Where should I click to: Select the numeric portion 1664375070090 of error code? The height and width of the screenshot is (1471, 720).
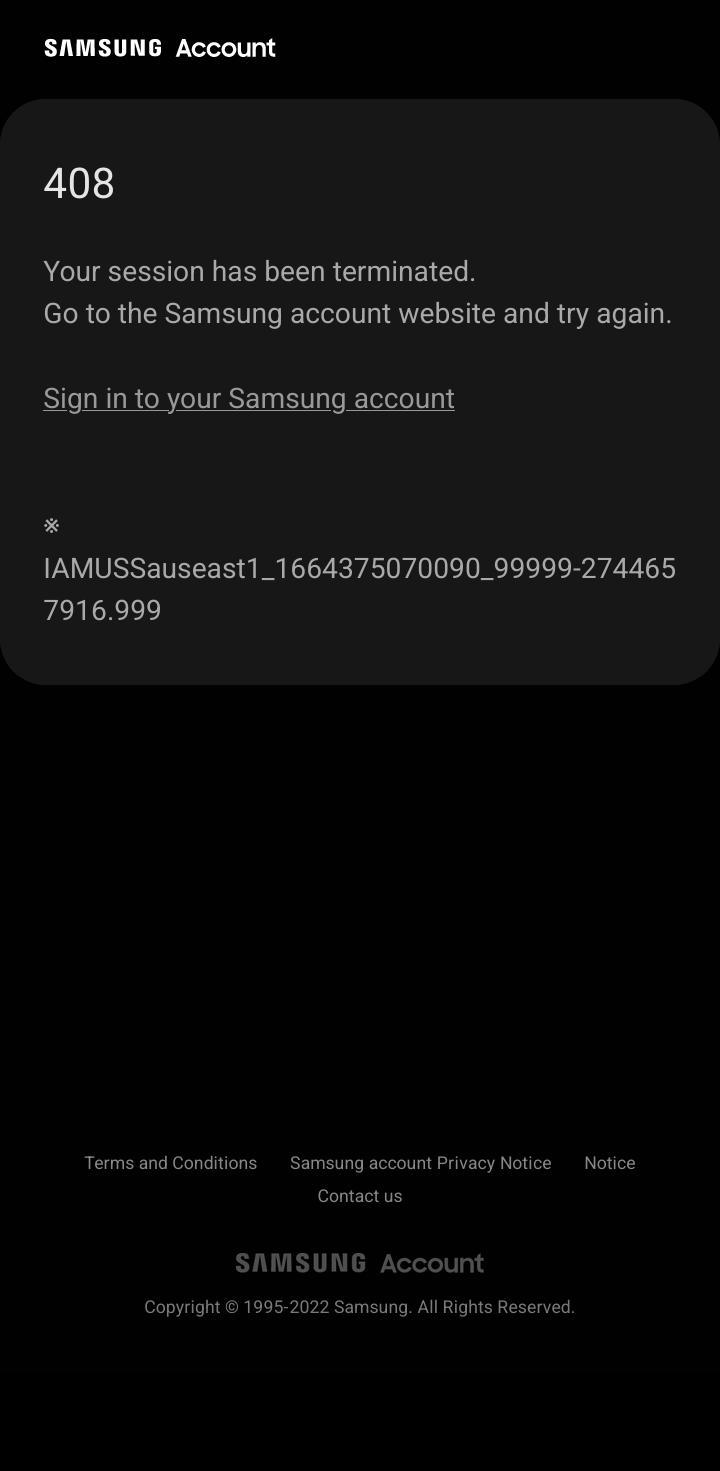(362, 568)
